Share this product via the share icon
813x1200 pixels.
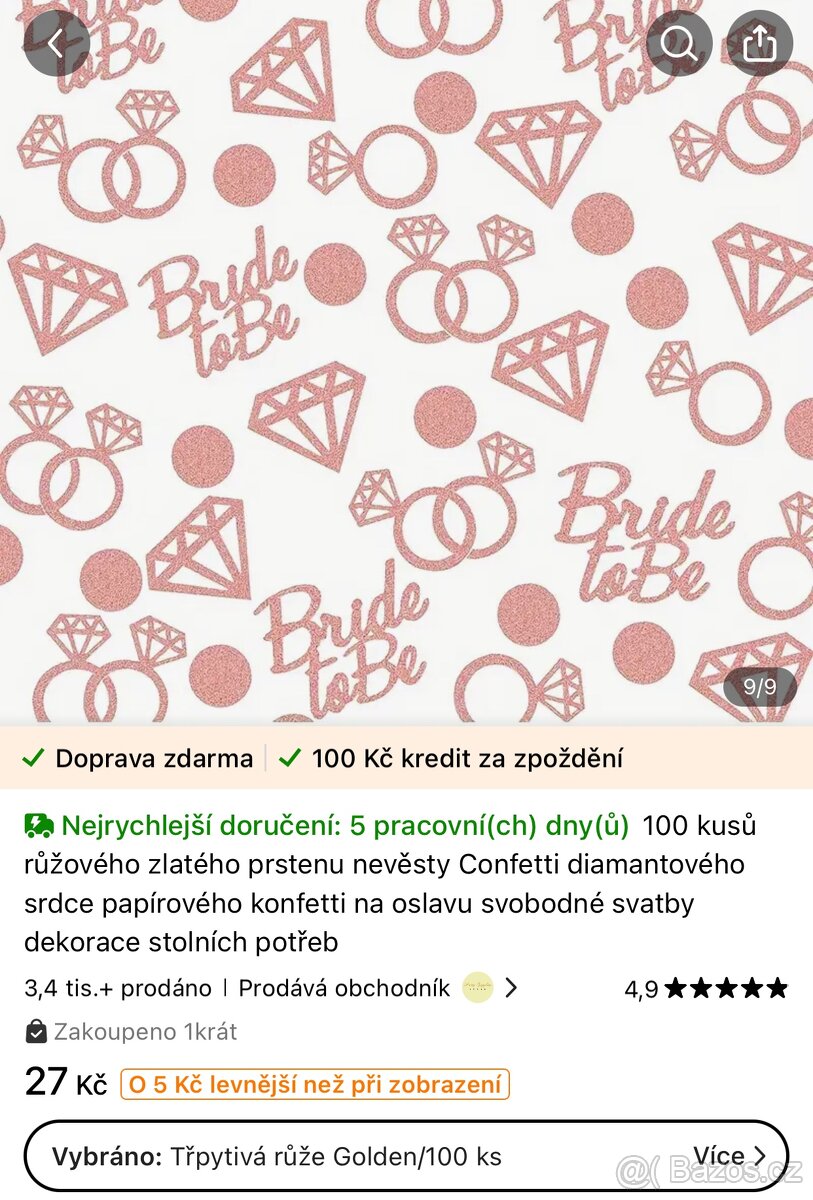click(761, 43)
